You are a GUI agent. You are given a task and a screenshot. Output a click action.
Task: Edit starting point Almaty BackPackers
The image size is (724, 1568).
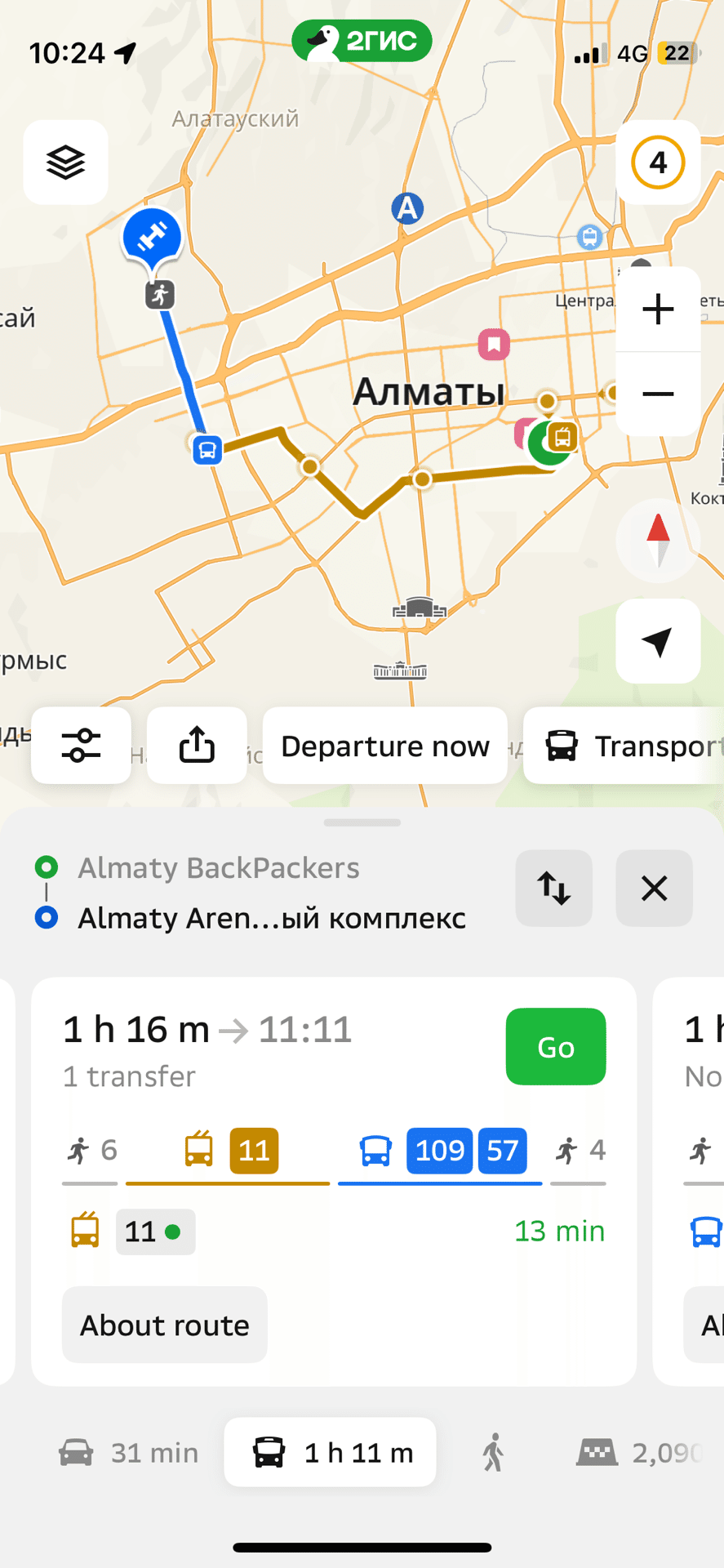[219, 867]
